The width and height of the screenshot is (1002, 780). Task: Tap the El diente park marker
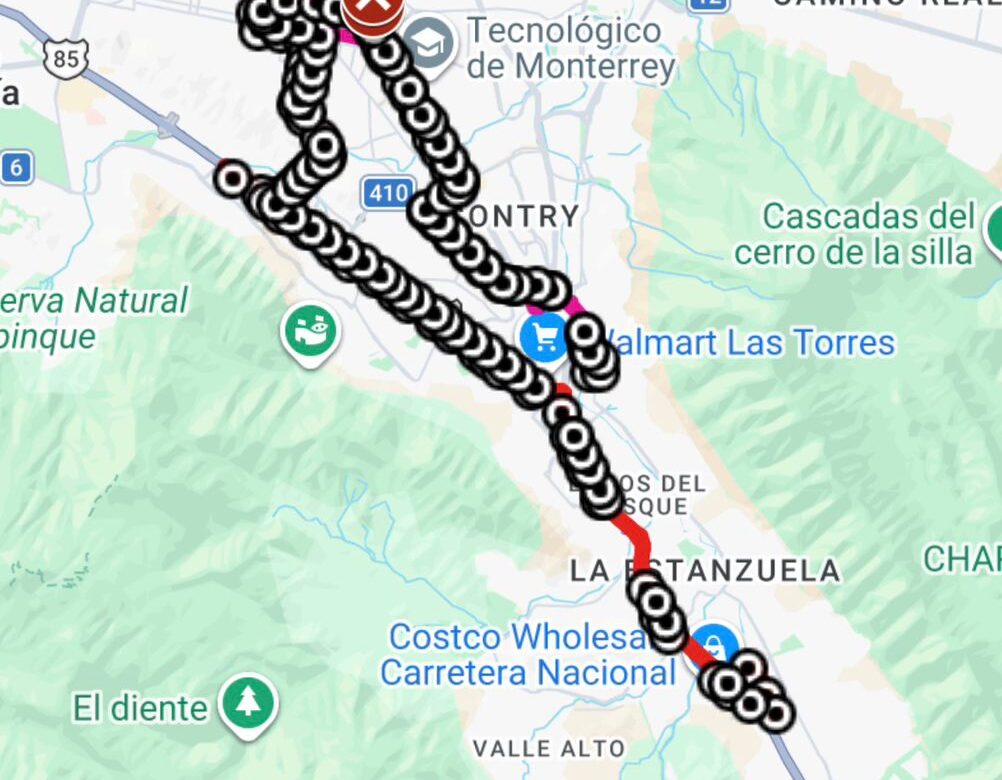247,704
